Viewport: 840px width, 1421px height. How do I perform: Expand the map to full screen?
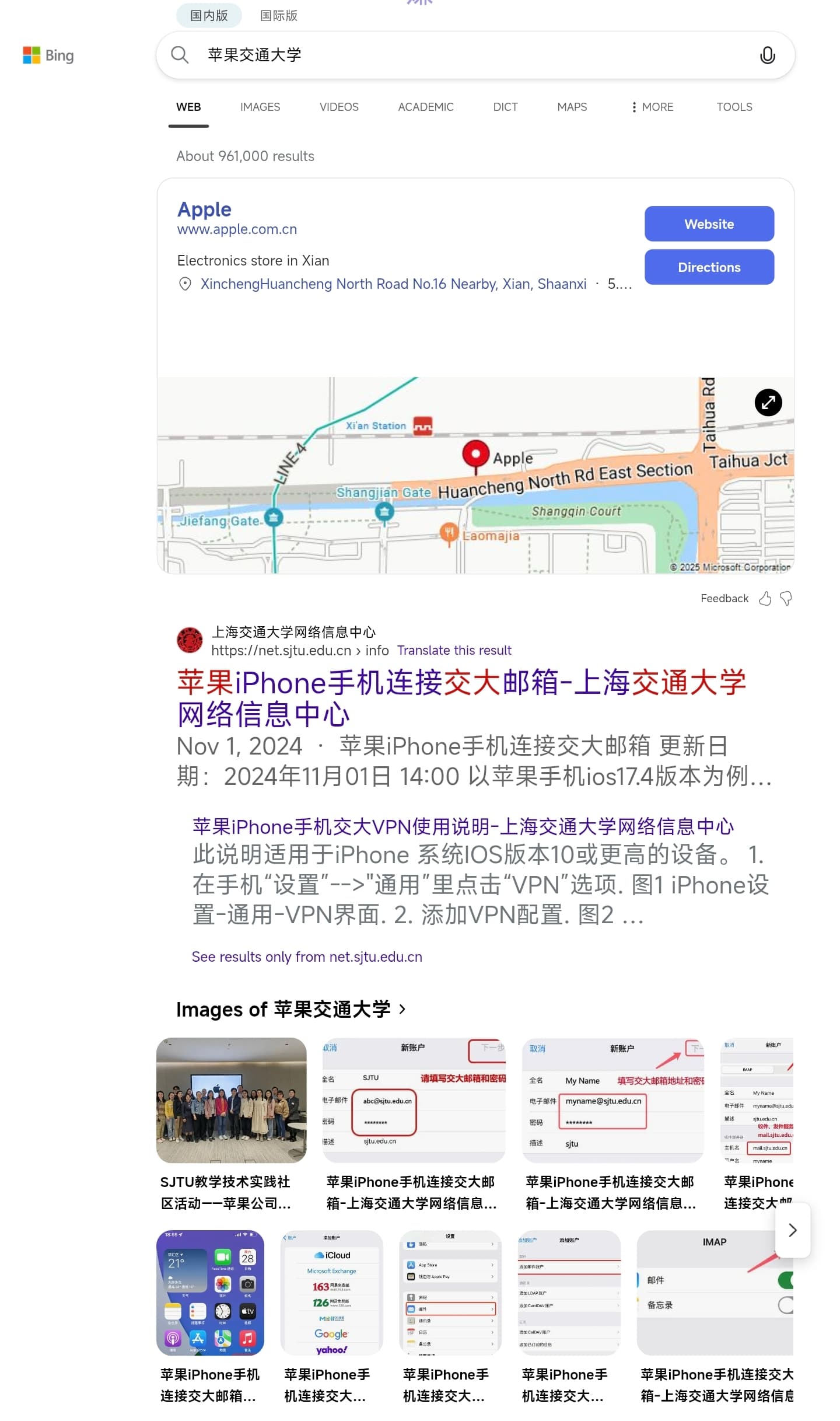point(768,403)
